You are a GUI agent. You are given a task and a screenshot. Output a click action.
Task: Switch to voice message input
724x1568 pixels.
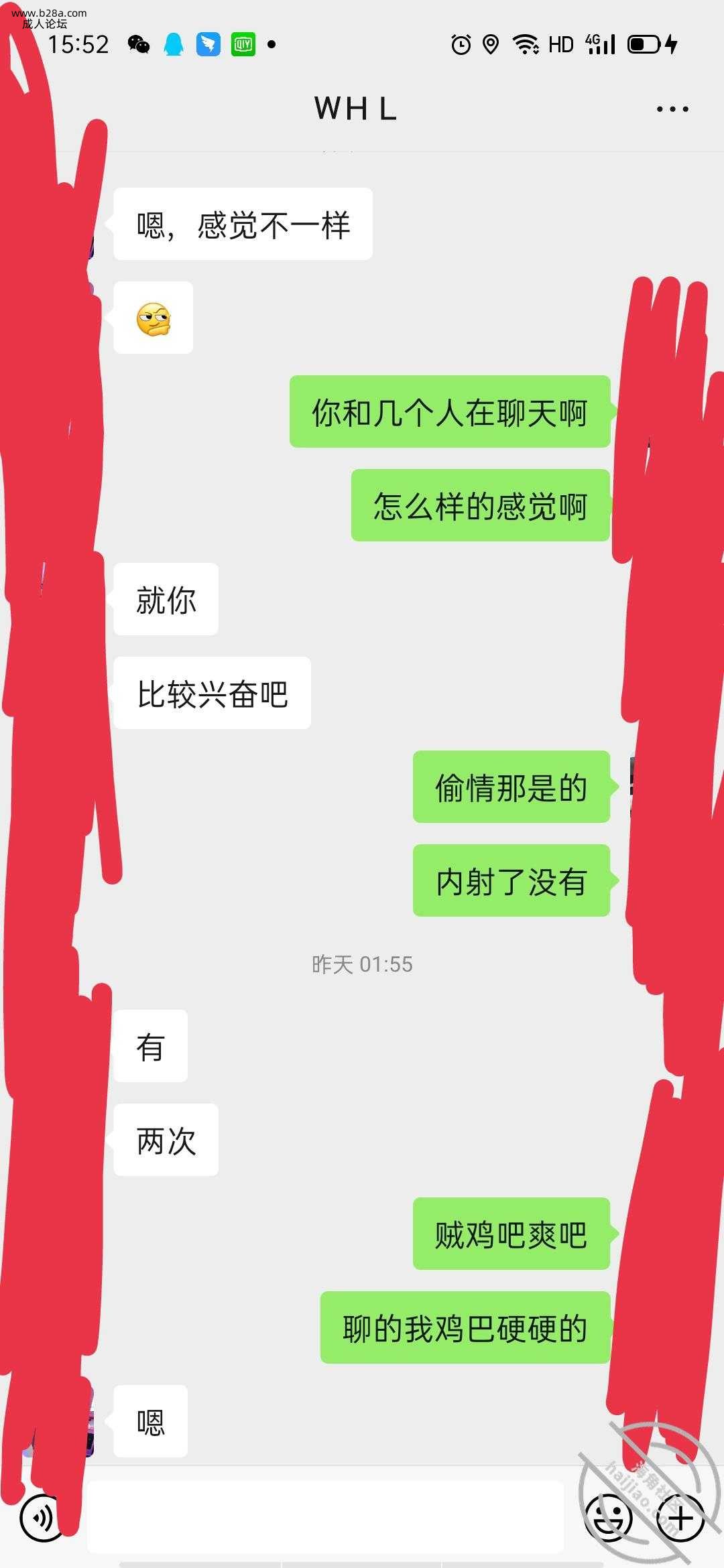(x=42, y=1518)
